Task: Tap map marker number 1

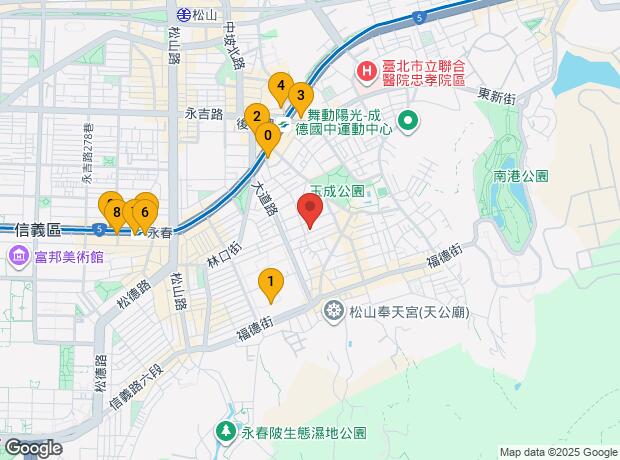Action: [269, 283]
